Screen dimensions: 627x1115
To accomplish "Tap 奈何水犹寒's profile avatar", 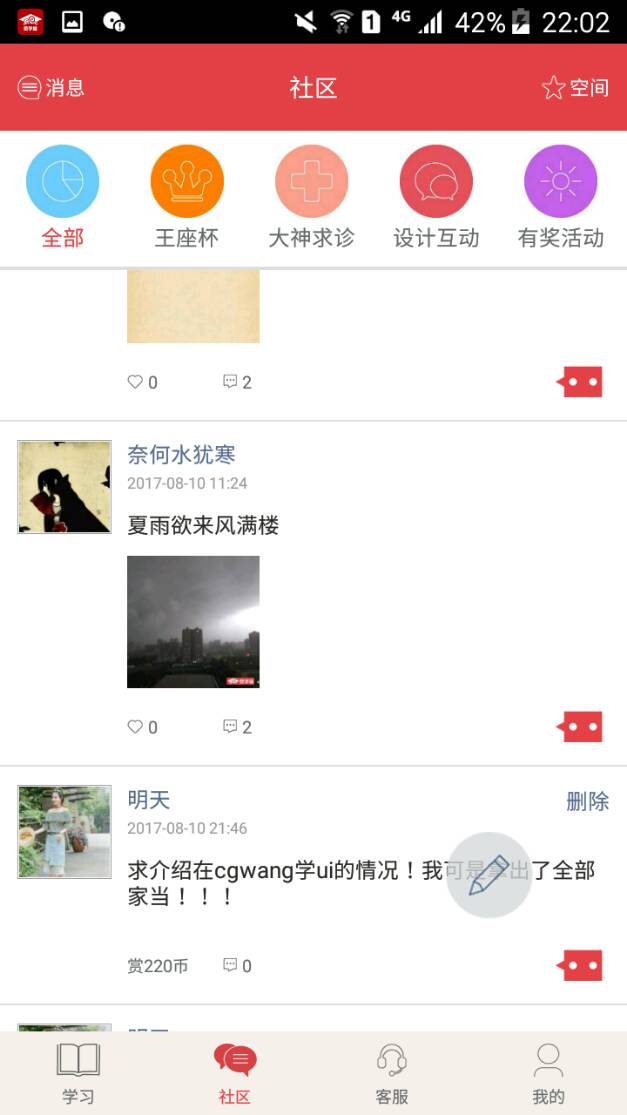I will [x=64, y=487].
